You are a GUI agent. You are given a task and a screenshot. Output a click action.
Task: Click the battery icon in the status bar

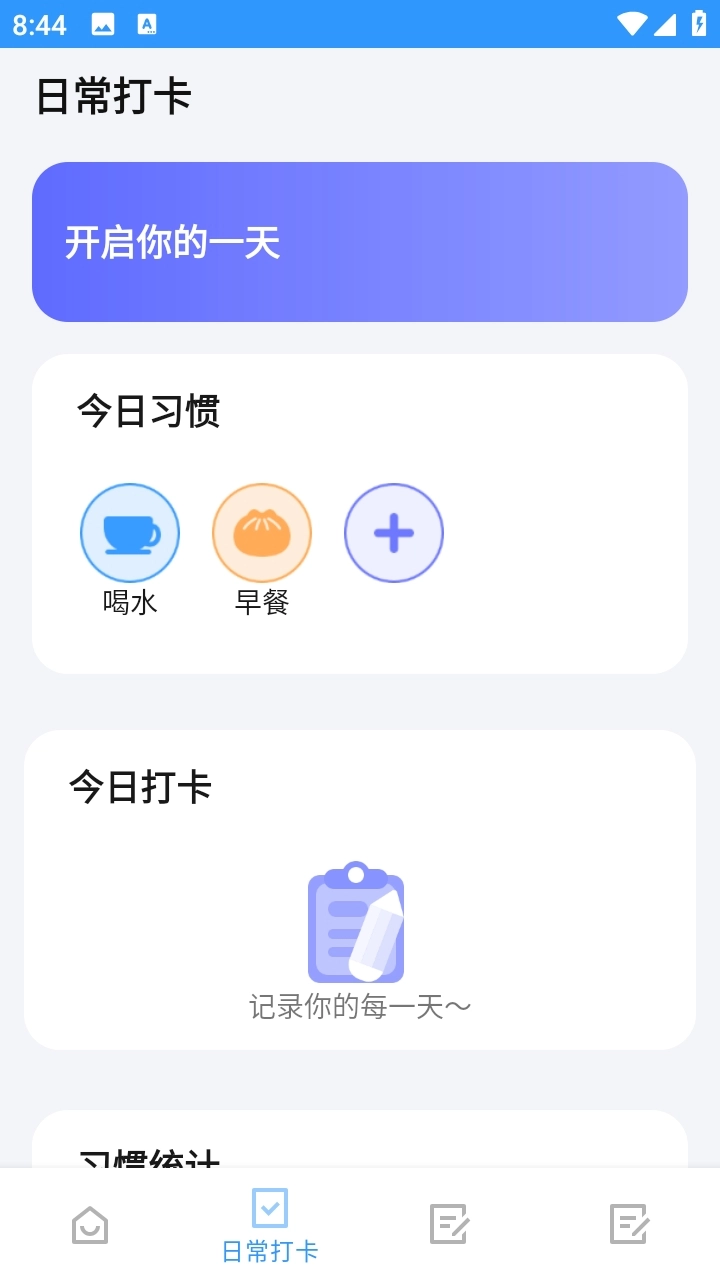(700, 22)
